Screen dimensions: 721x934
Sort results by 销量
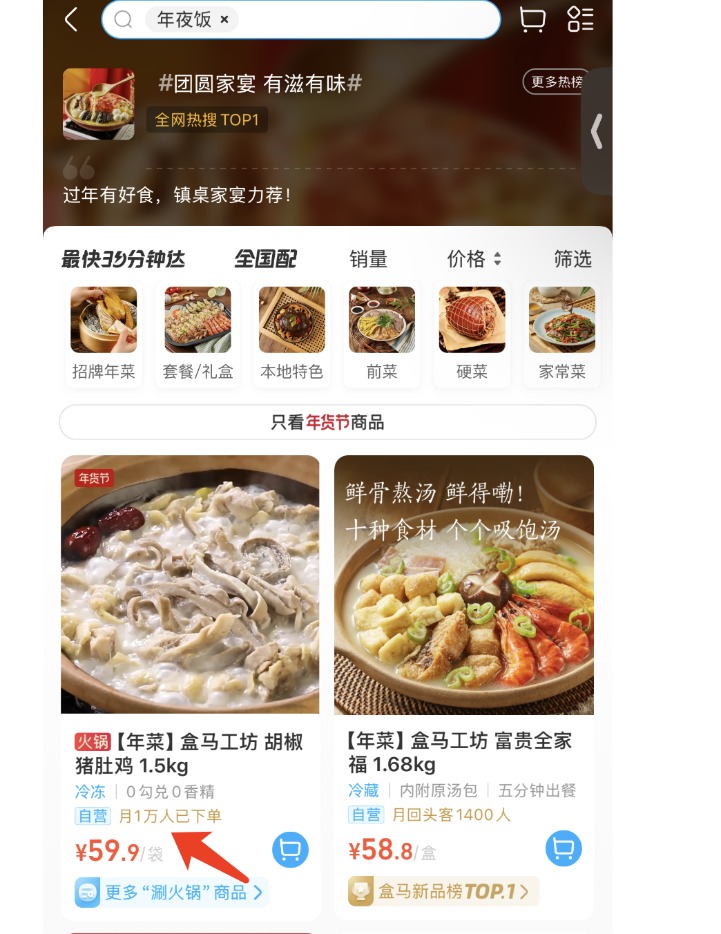[x=368, y=259]
